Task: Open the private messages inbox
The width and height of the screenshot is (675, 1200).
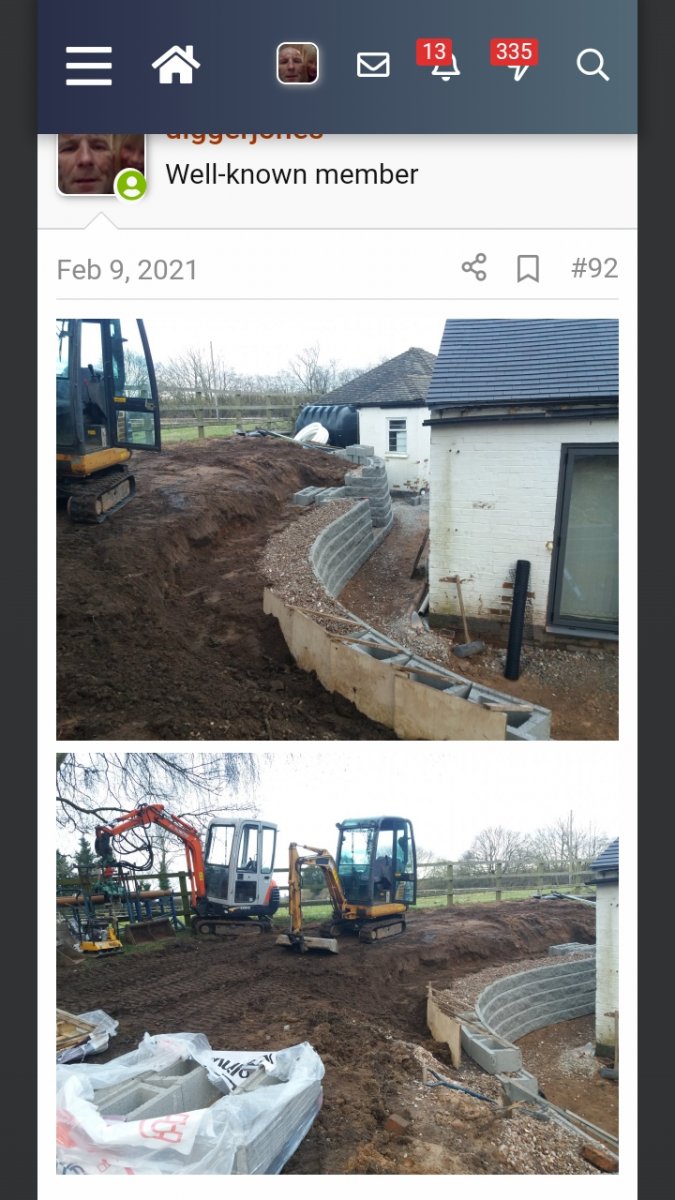Action: (373, 65)
